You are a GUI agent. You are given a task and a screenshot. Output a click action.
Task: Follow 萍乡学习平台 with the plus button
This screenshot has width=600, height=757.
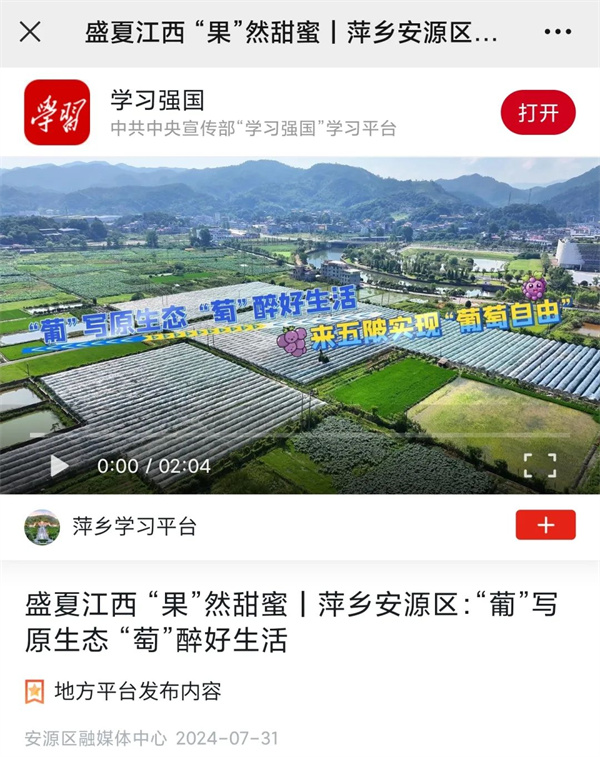click(545, 525)
